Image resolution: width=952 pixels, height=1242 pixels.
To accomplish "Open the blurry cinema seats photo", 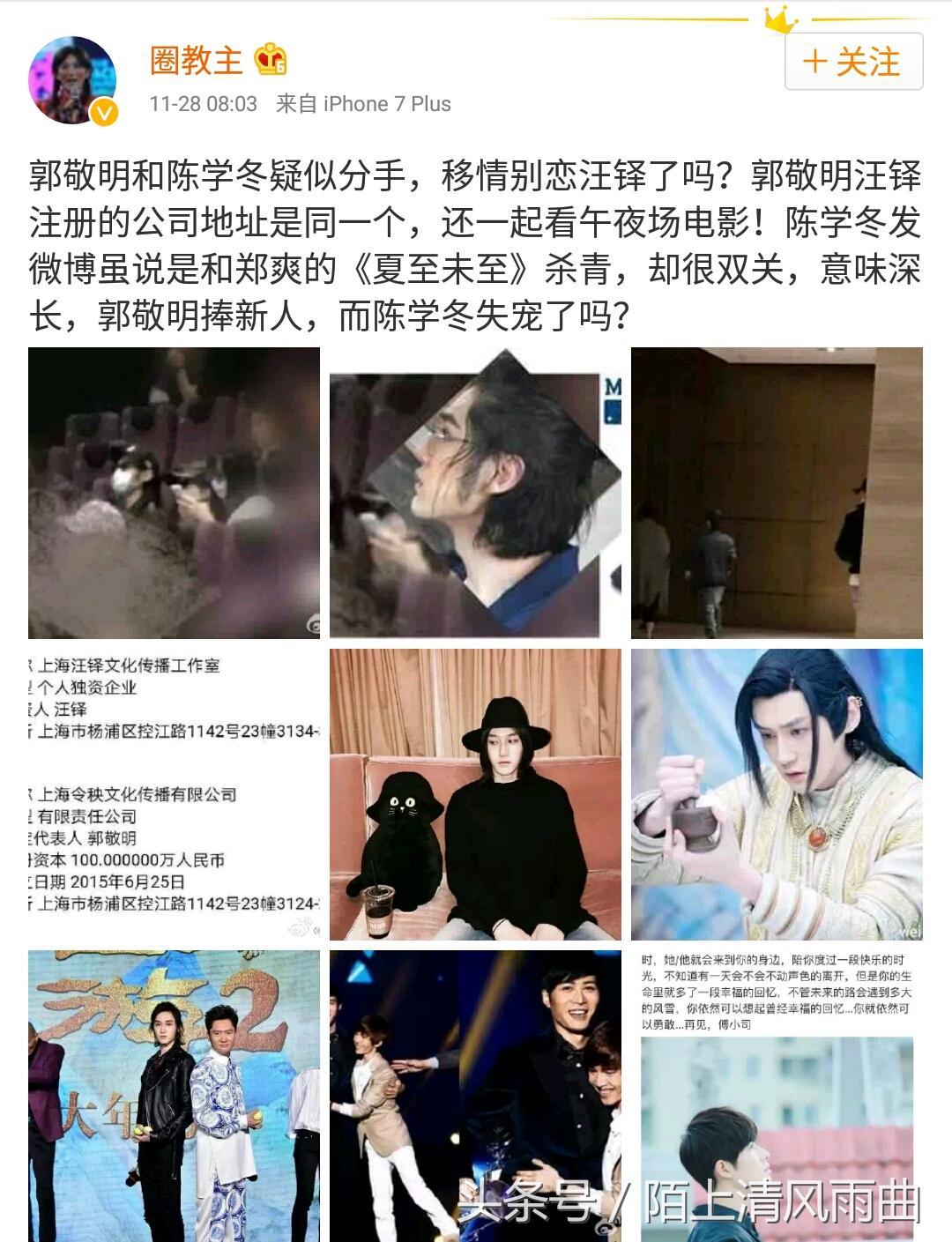I will click(x=174, y=493).
